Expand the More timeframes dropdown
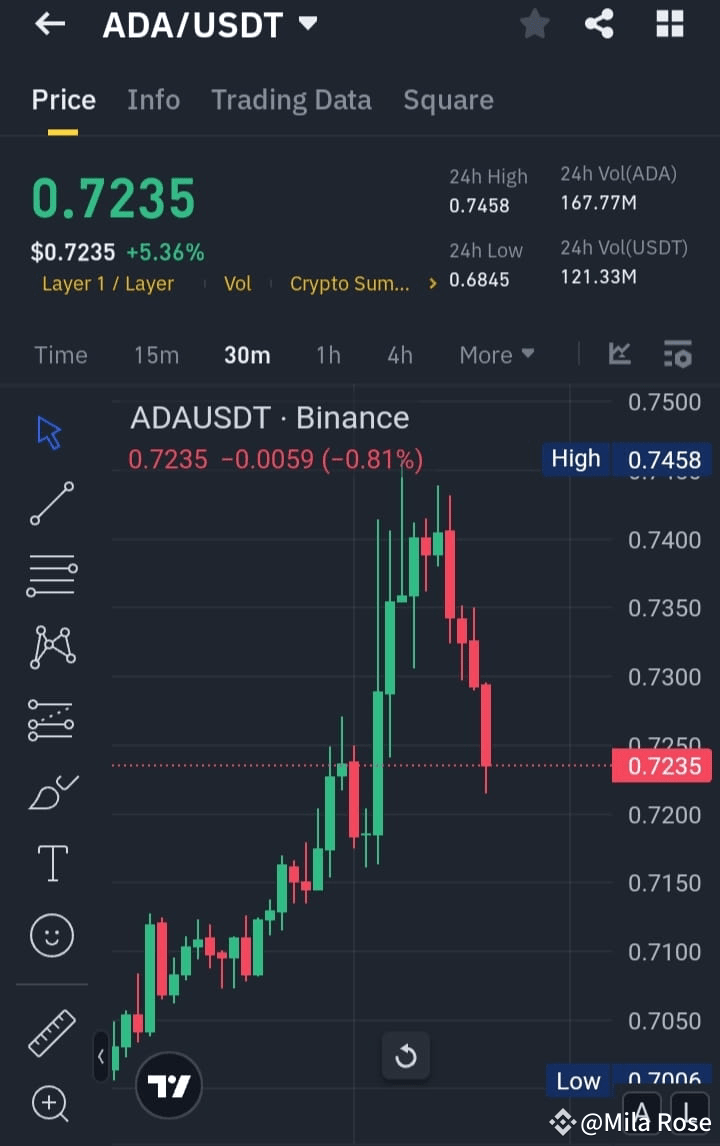This screenshot has height=1146, width=720. (x=497, y=354)
